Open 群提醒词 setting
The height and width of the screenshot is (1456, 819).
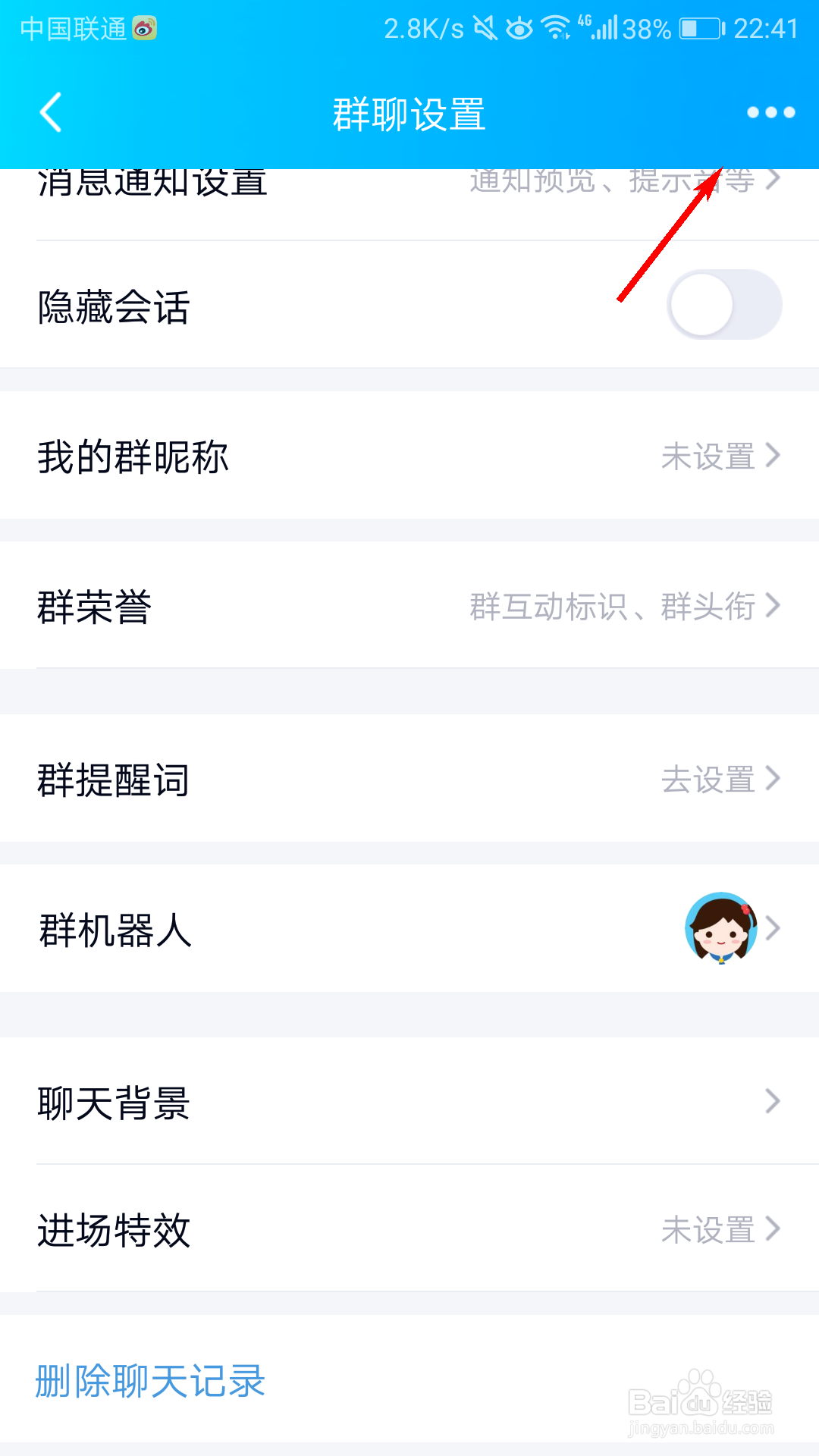409,779
